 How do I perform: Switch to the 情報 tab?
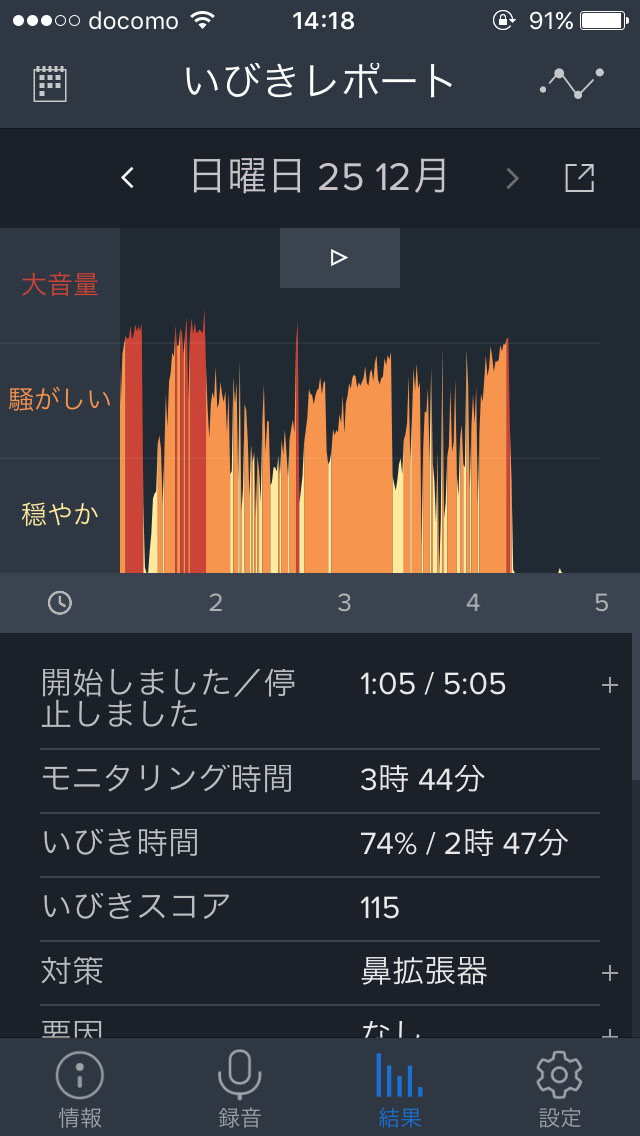pos(80,1088)
